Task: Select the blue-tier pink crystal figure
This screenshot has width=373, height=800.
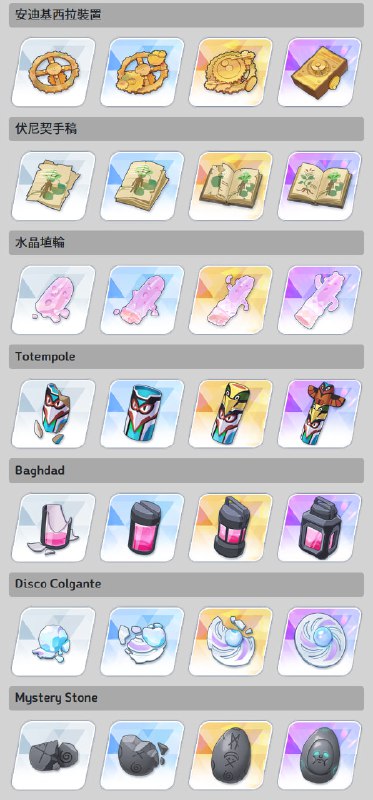Action: pyautogui.click(x=142, y=299)
